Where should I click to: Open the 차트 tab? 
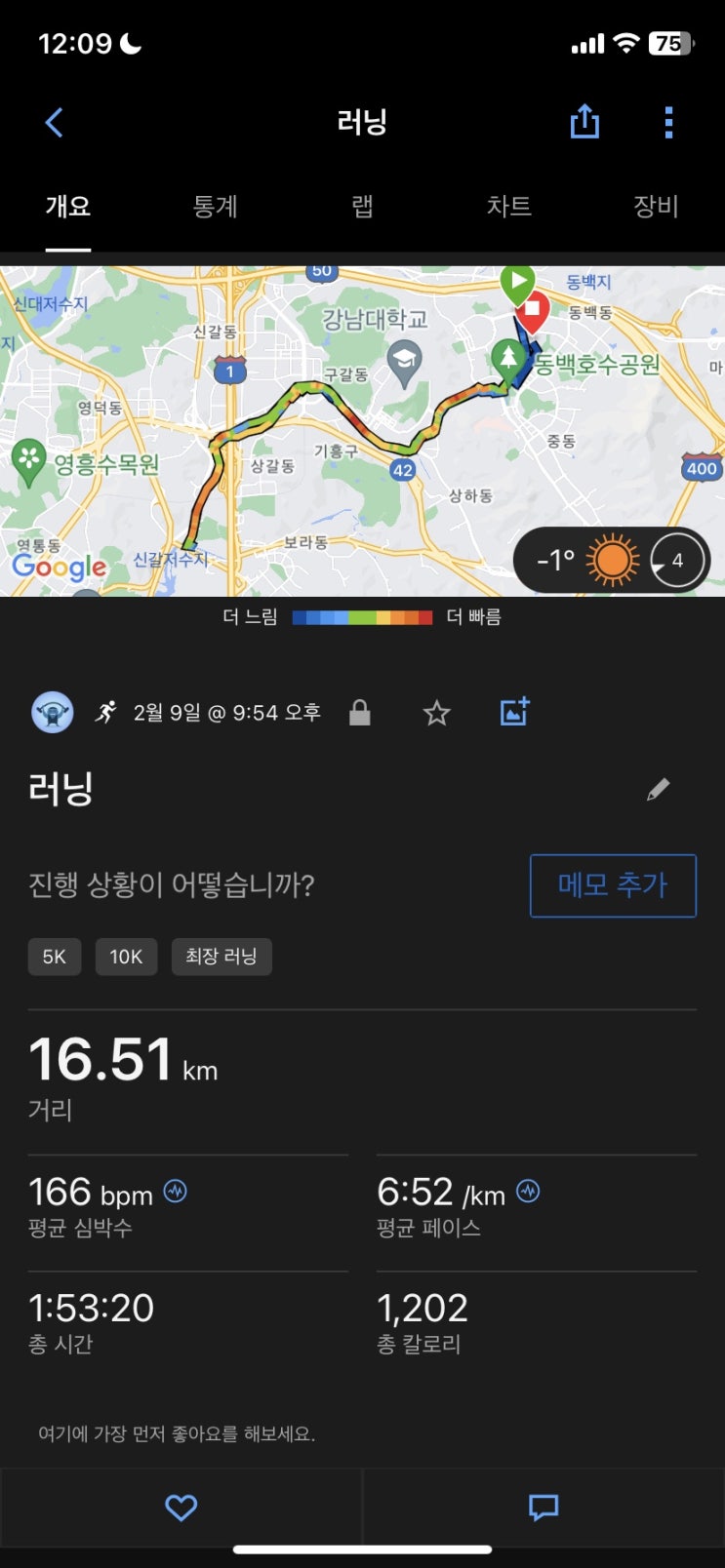point(508,206)
